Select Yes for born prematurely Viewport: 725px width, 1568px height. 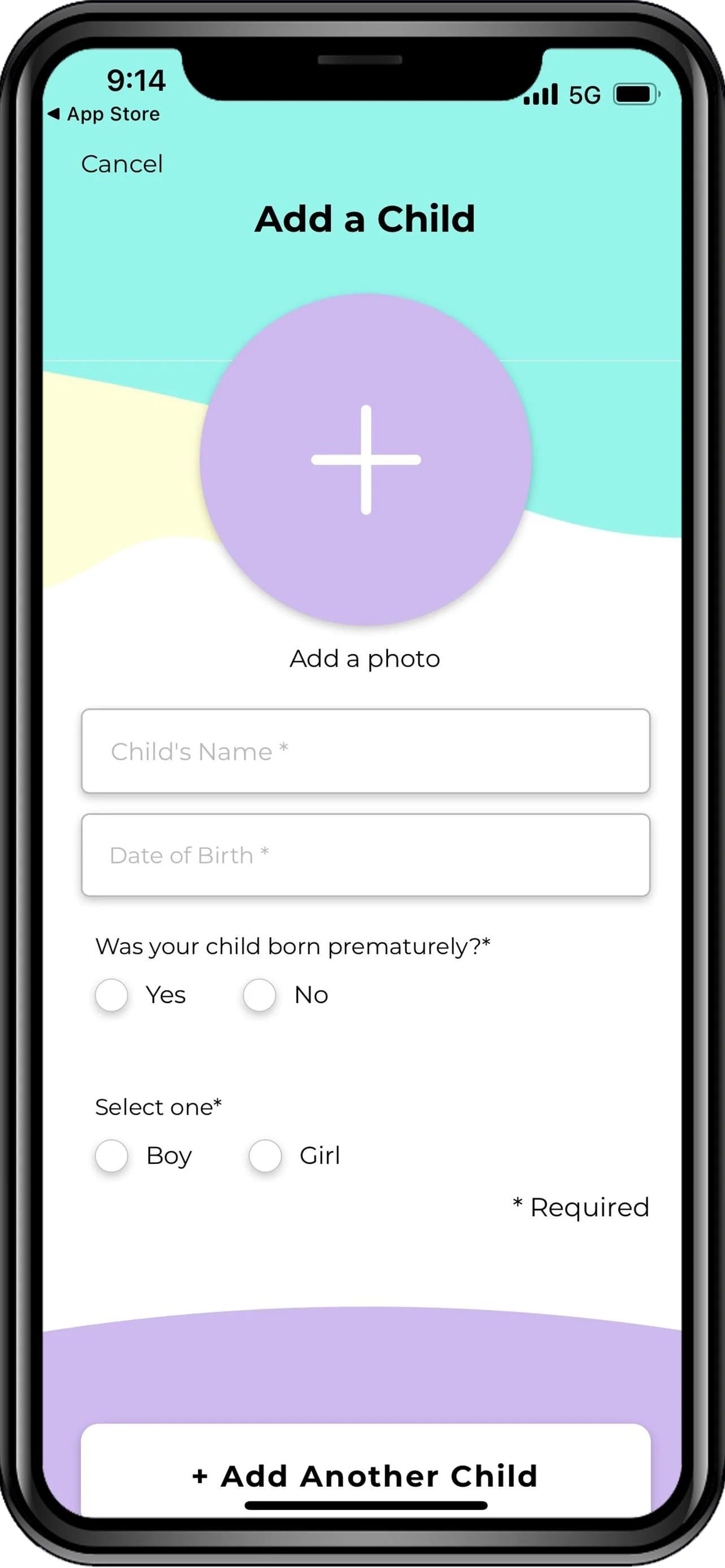(x=111, y=995)
